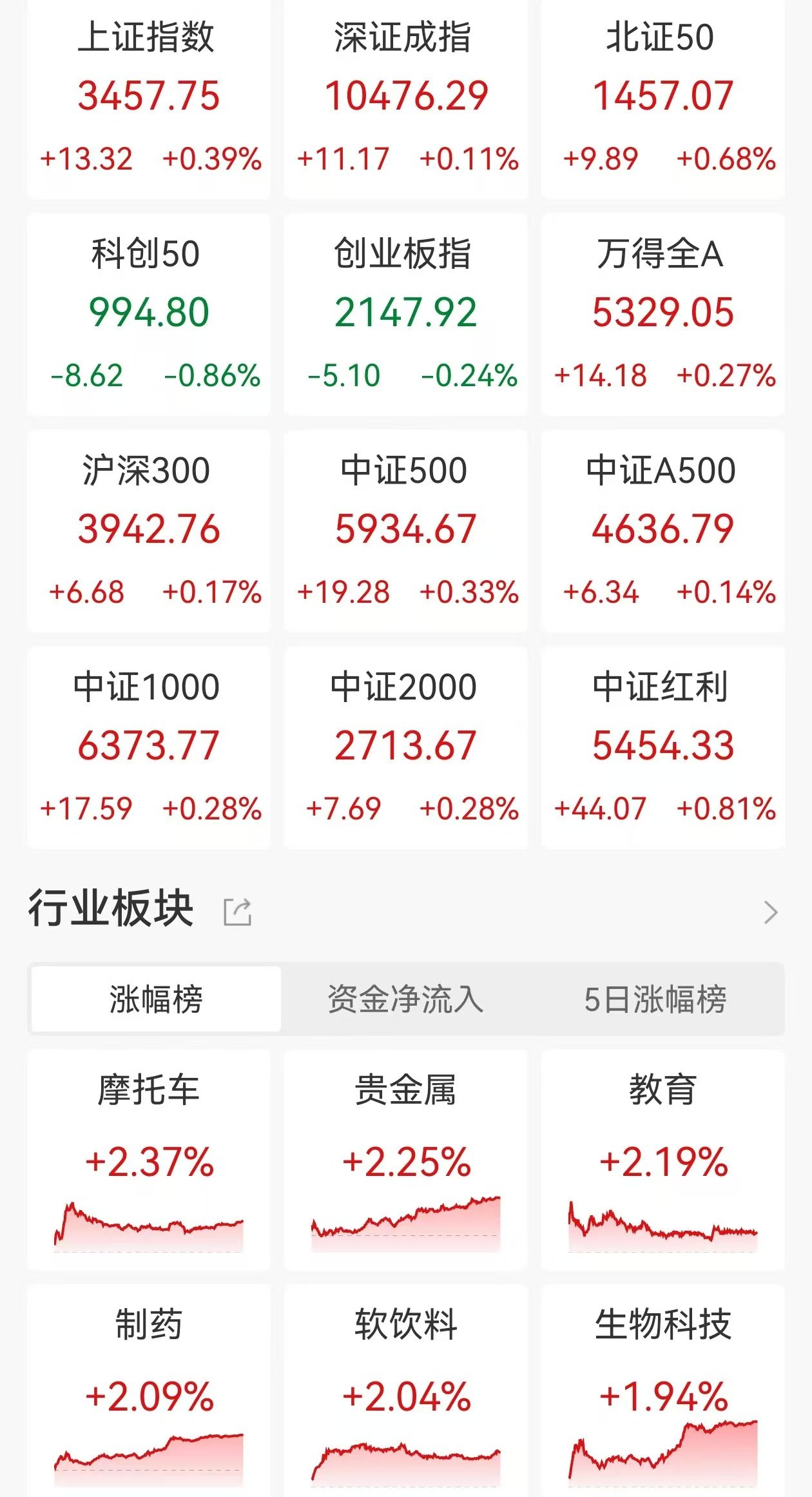Image resolution: width=812 pixels, height=1497 pixels.
Task: View the 中证红利 index card
Action: pyautogui.click(x=662, y=748)
